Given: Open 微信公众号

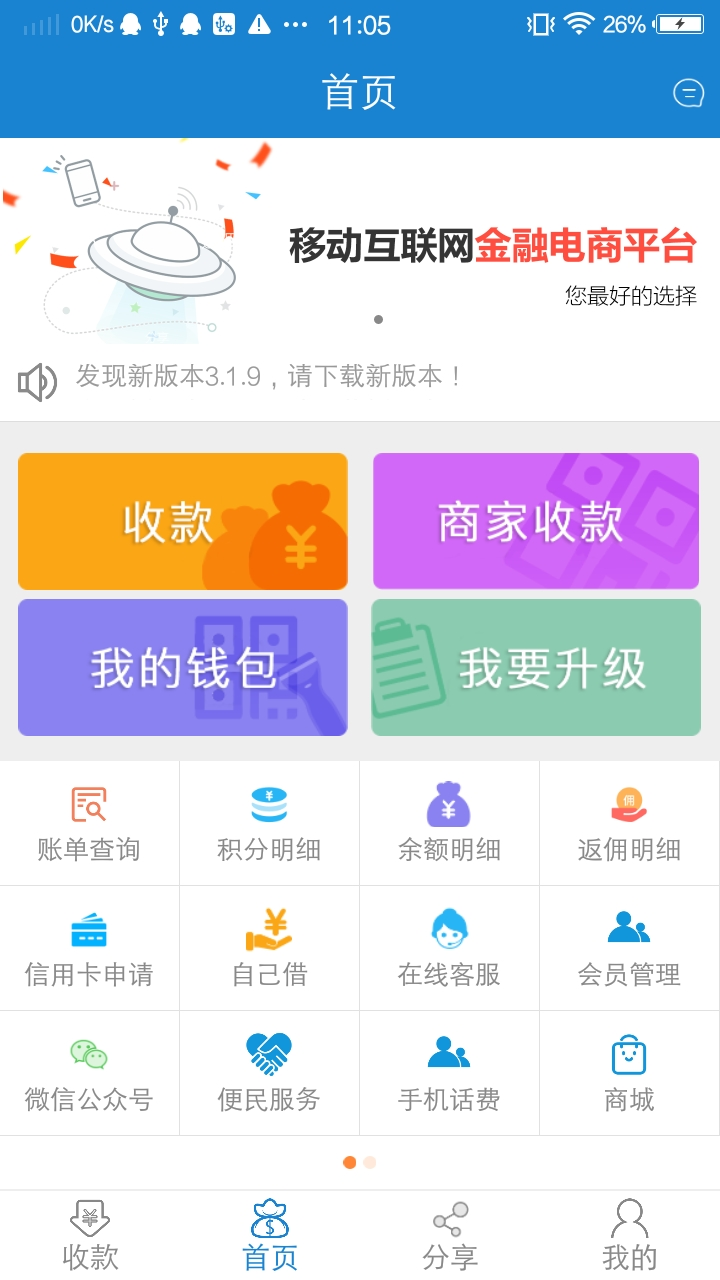Looking at the screenshot, I should 89,1073.
